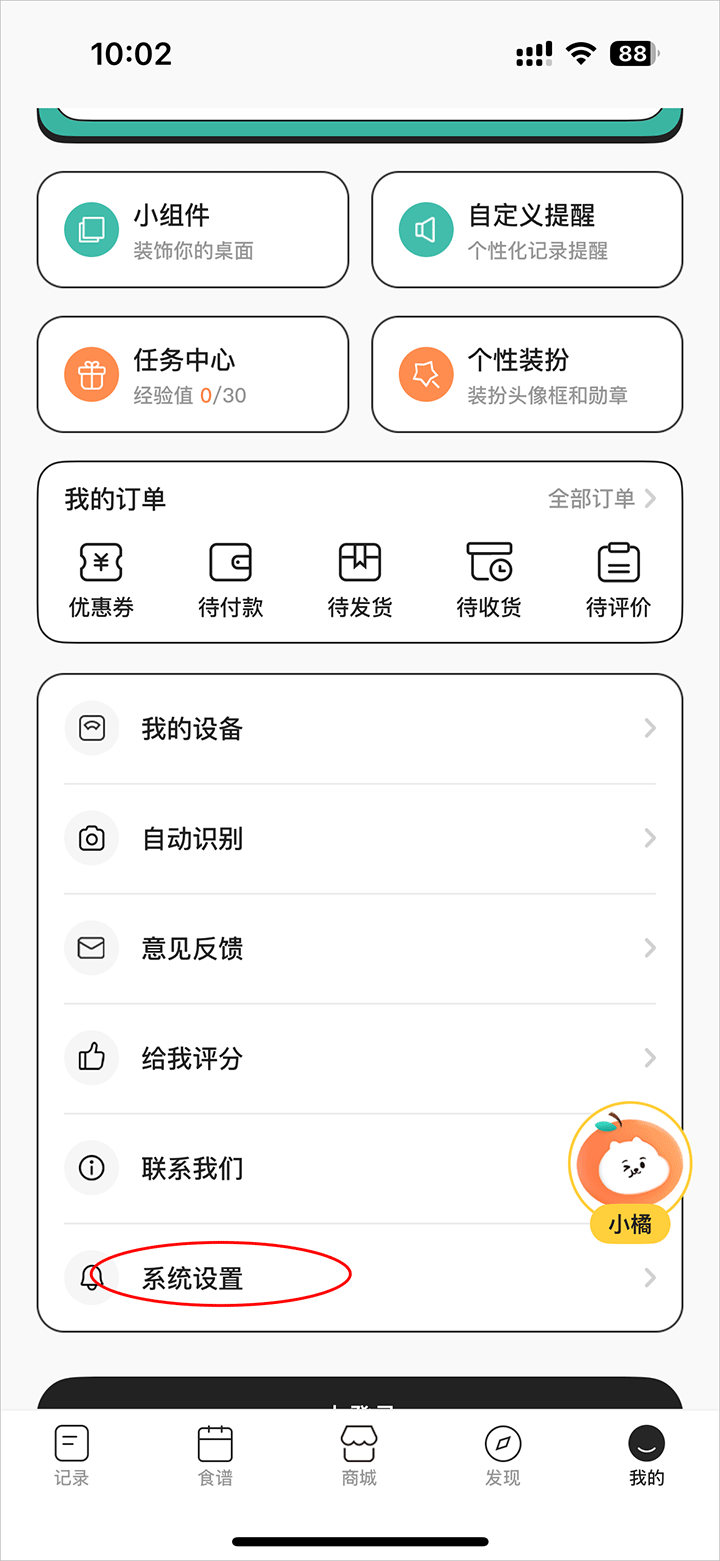Screen dimensions: 720x1561
Task: Open the 小组件 widgets card
Action: pos(193,230)
